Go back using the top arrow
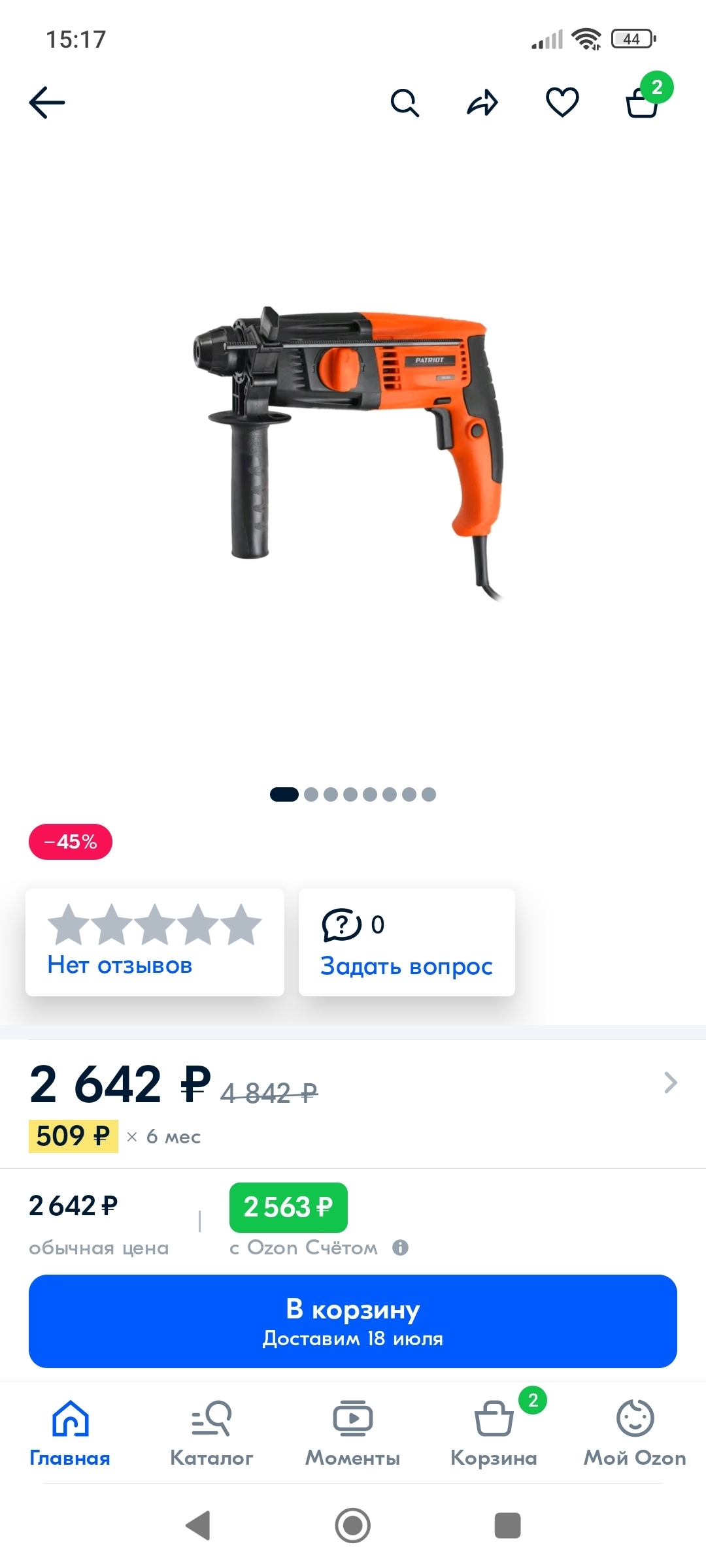 coord(47,103)
